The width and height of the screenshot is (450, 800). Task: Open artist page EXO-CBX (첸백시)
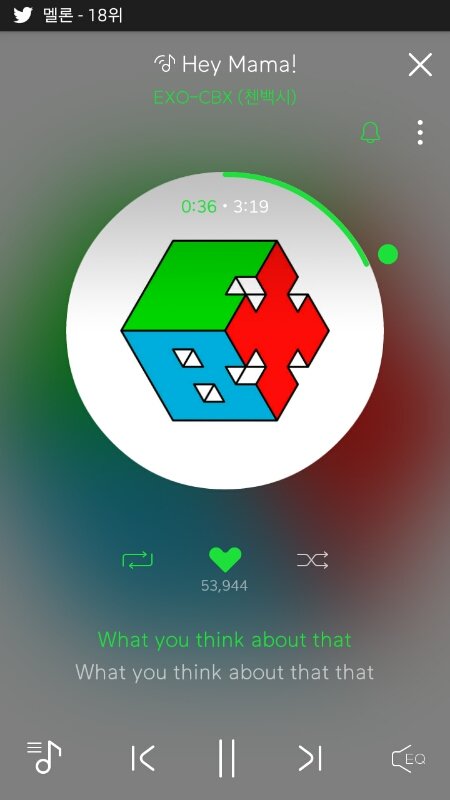[x=225, y=97]
